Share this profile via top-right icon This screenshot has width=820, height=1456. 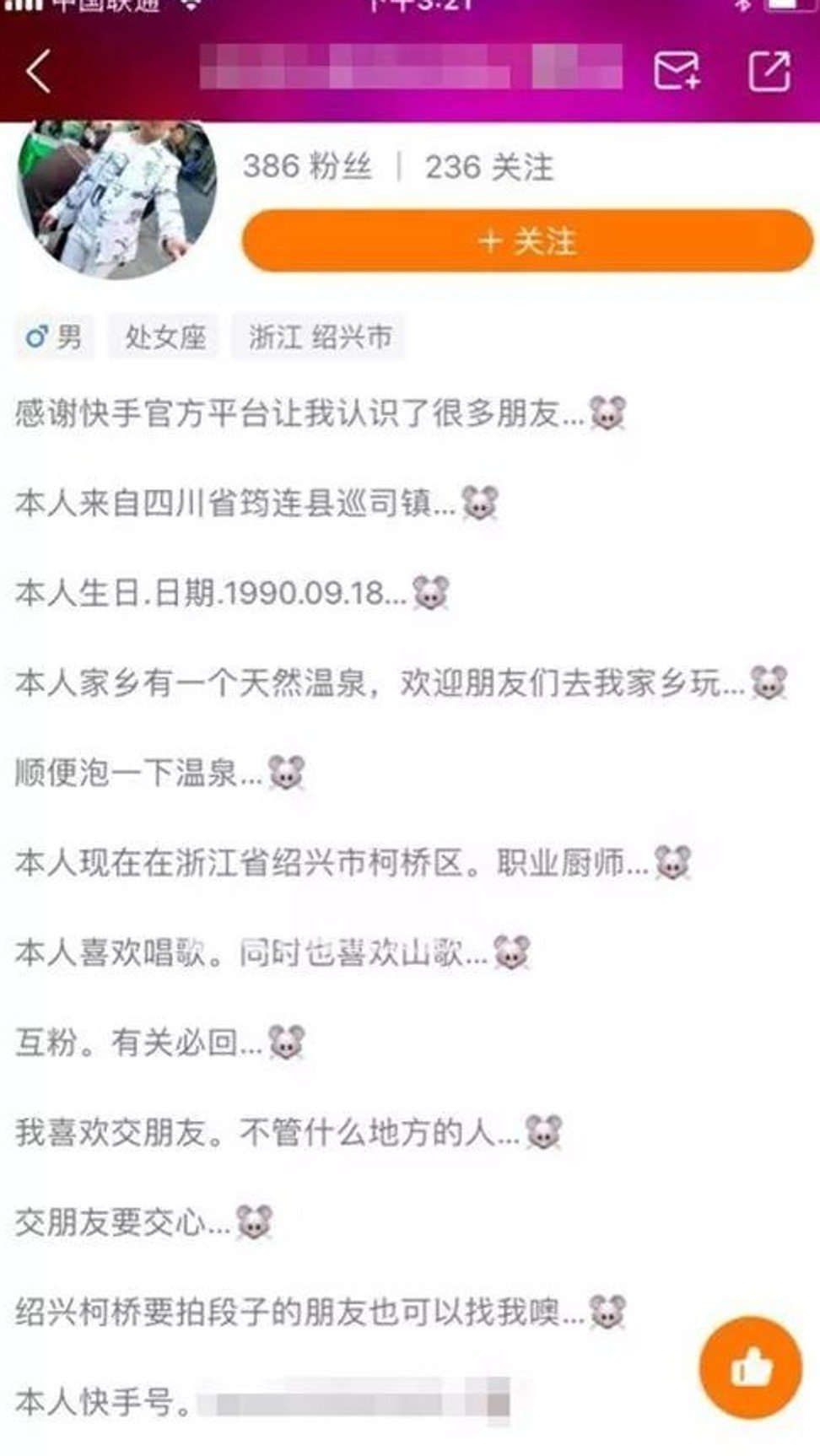[x=769, y=71]
